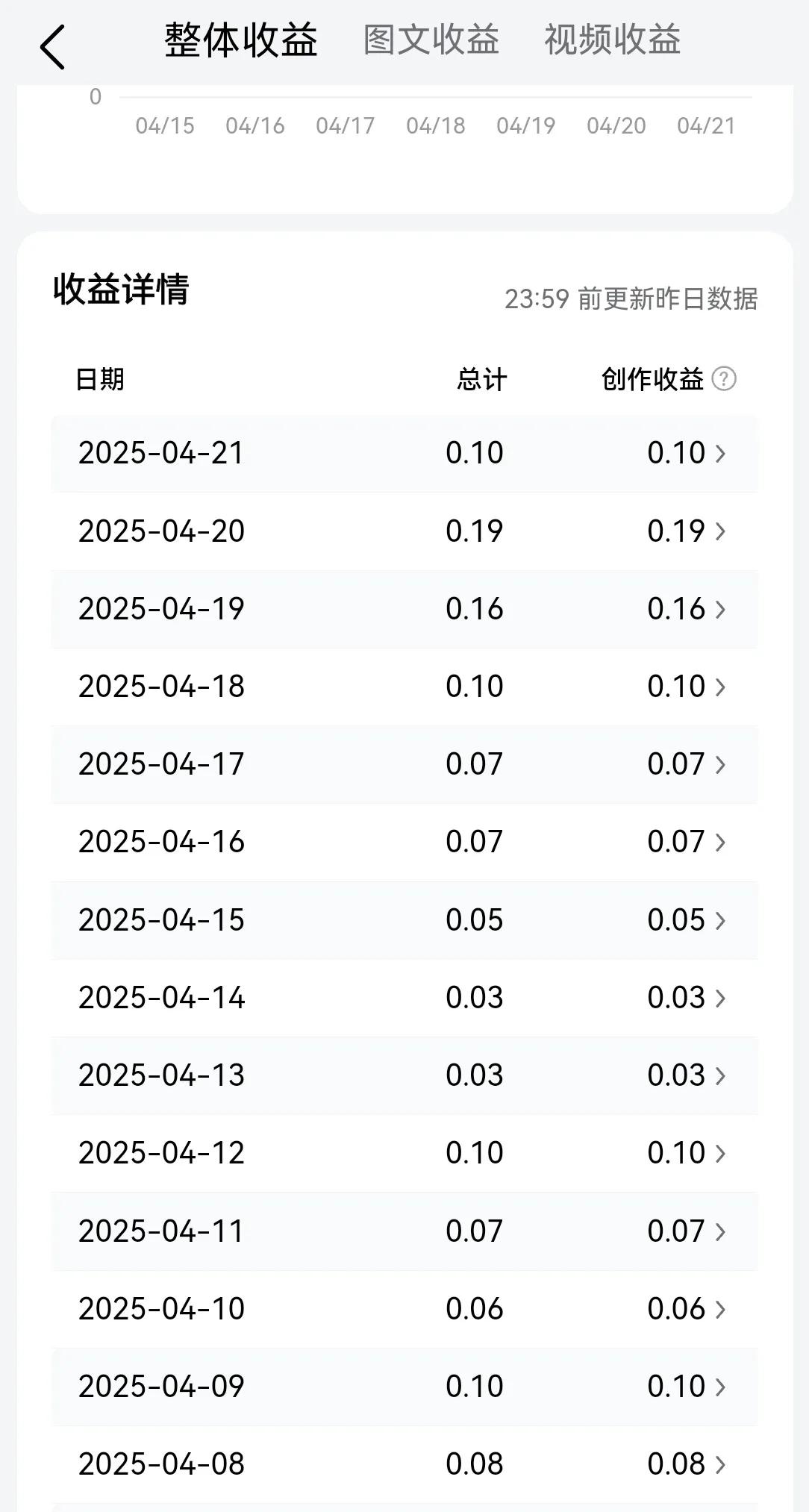
Task: Switch to the 视频收益 tab
Action: click(612, 40)
